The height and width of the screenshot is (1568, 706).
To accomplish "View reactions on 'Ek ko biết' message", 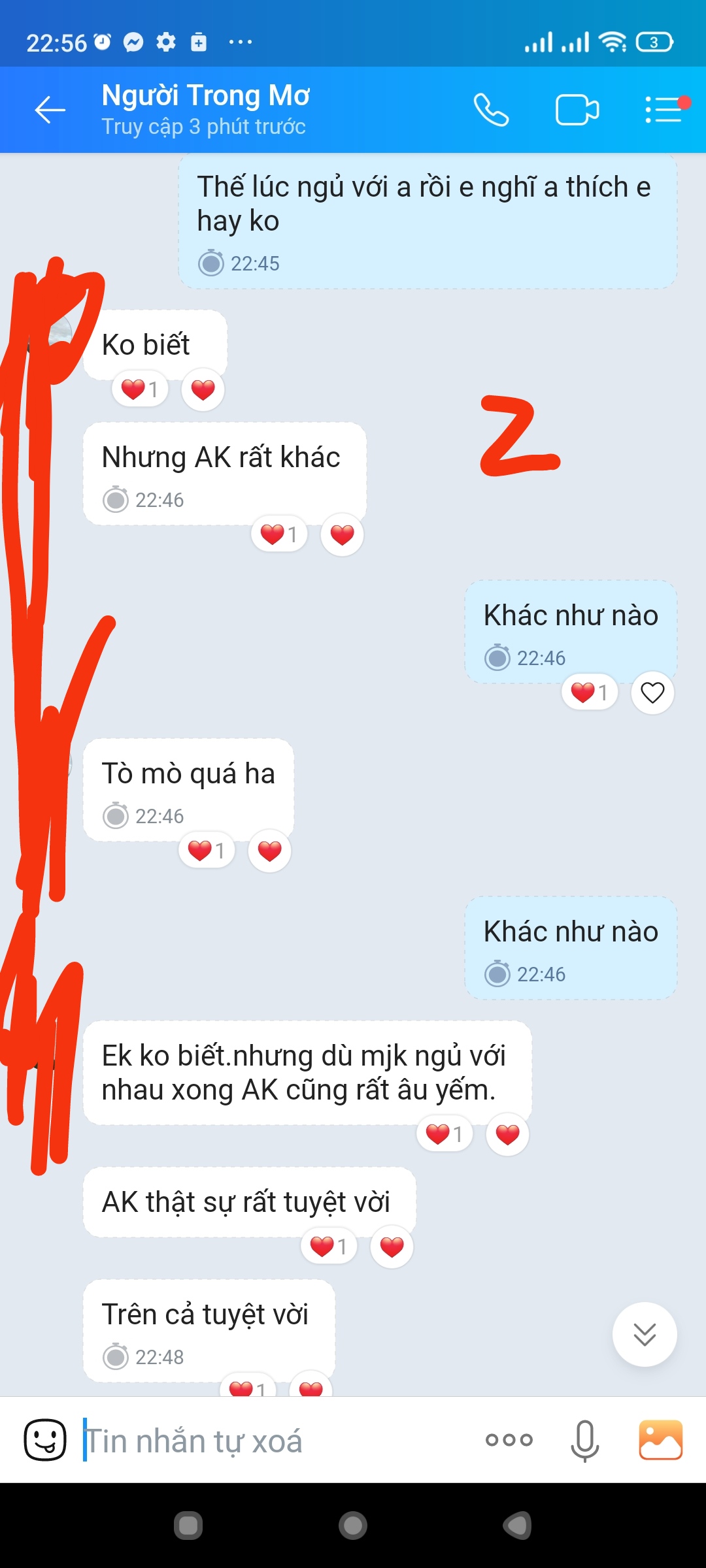I will (x=445, y=1134).
